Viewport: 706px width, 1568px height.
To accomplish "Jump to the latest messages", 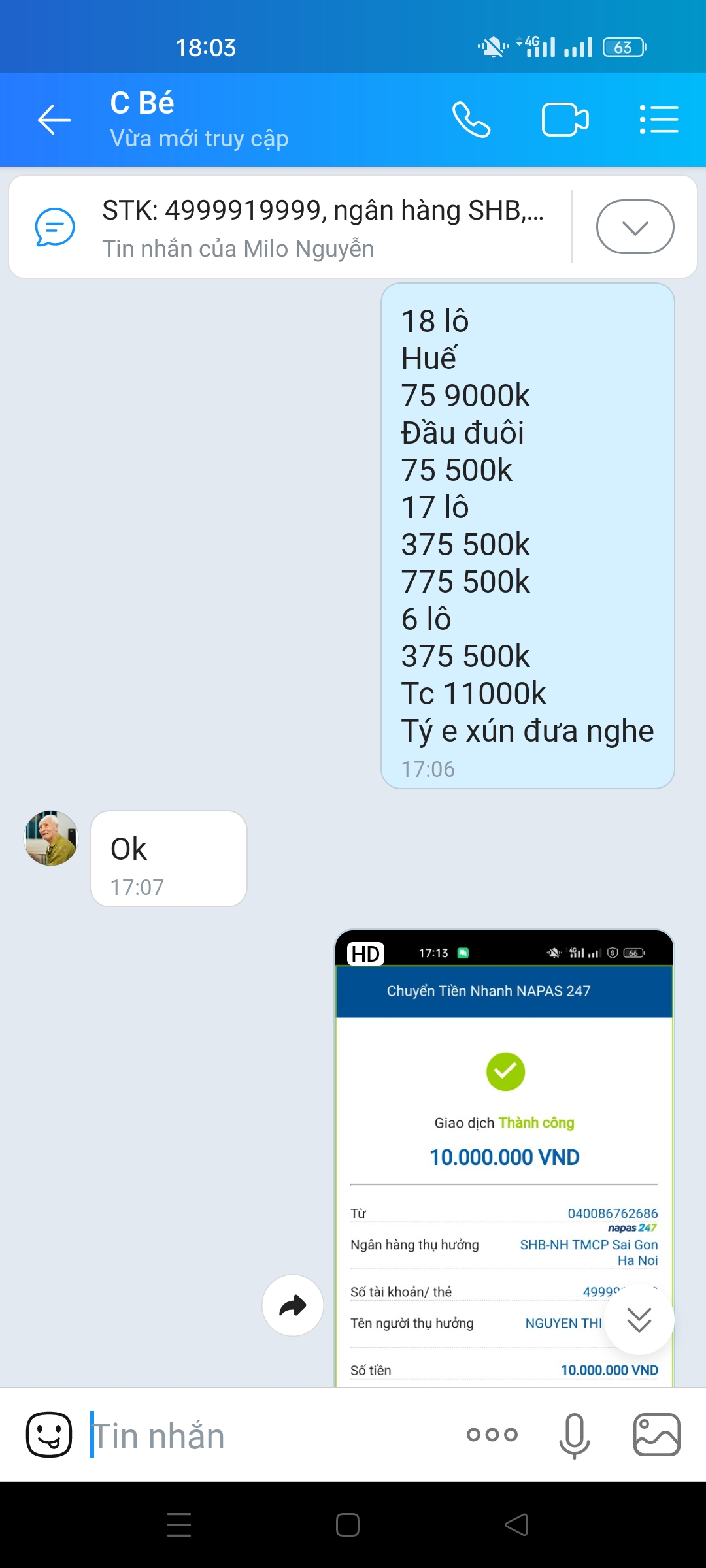I will (x=639, y=1320).
